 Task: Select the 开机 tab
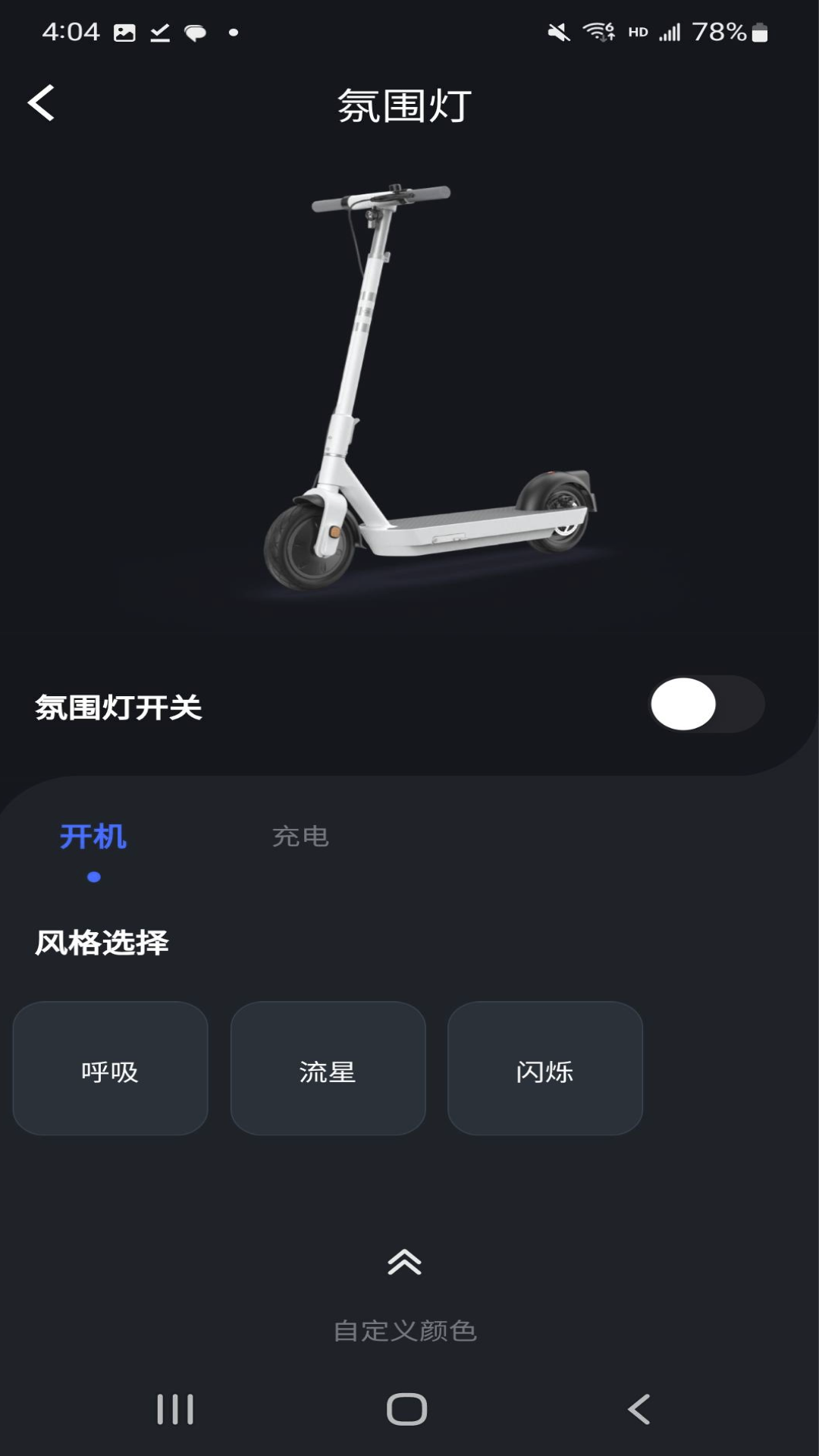click(93, 838)
